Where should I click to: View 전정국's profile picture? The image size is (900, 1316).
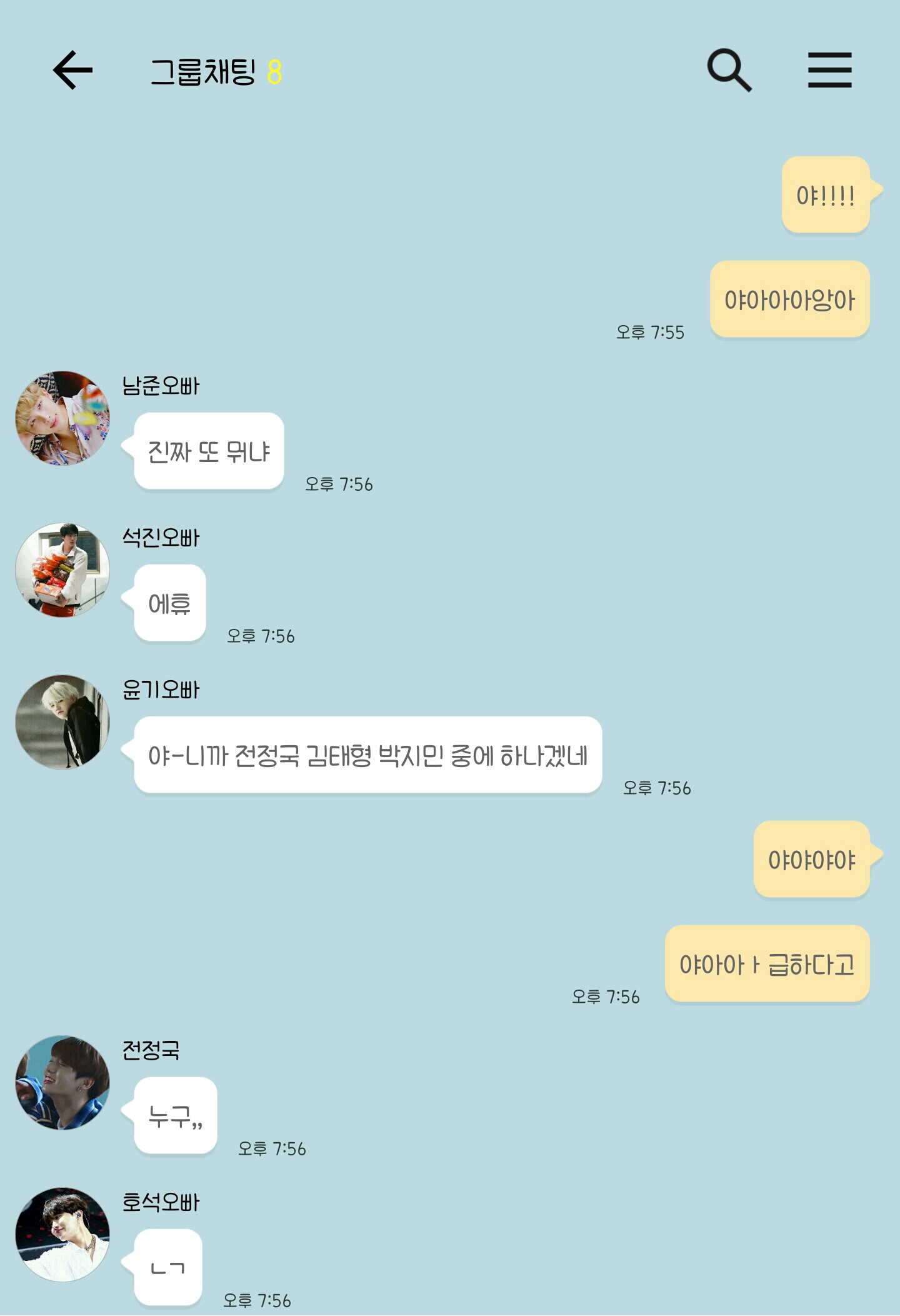[62, 1083]
